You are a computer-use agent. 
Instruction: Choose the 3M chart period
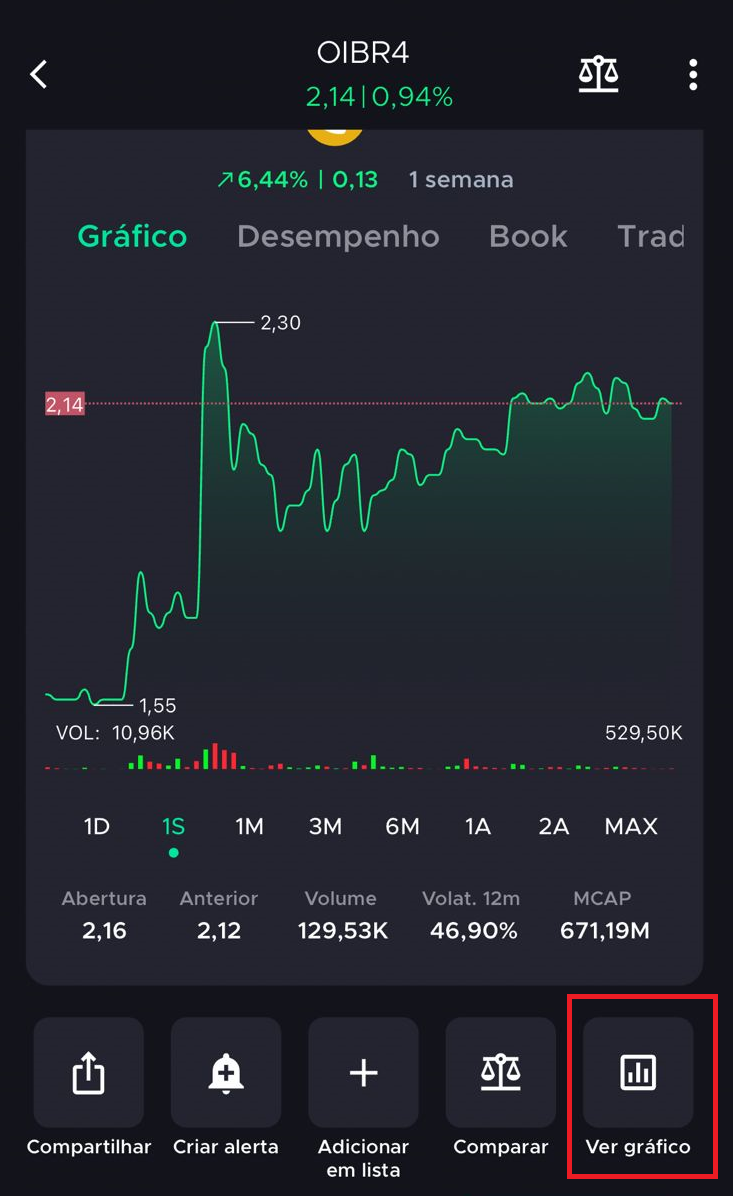click(x=325, y=826)
